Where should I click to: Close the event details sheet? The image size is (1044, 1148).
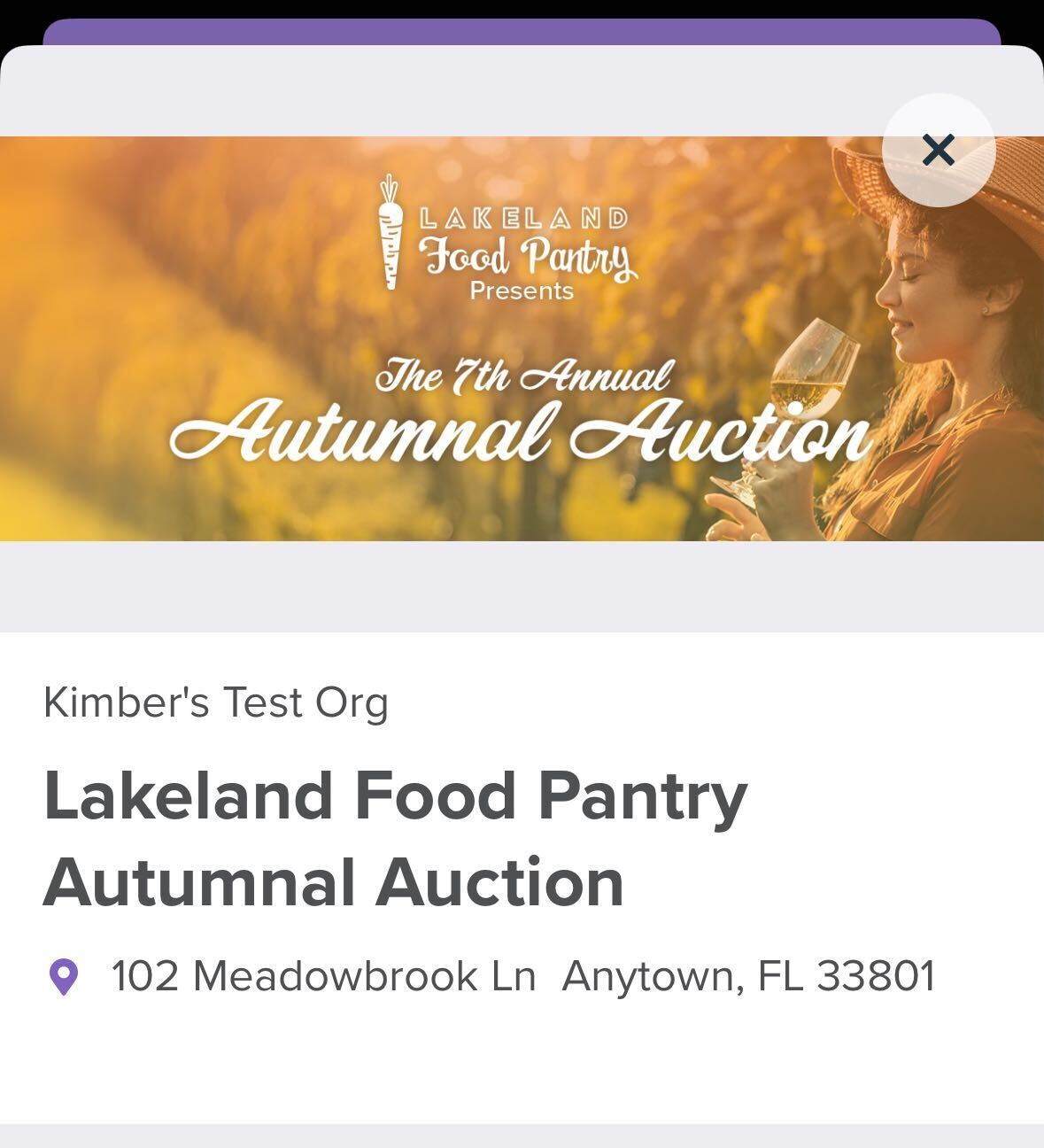tap(938, 151)
